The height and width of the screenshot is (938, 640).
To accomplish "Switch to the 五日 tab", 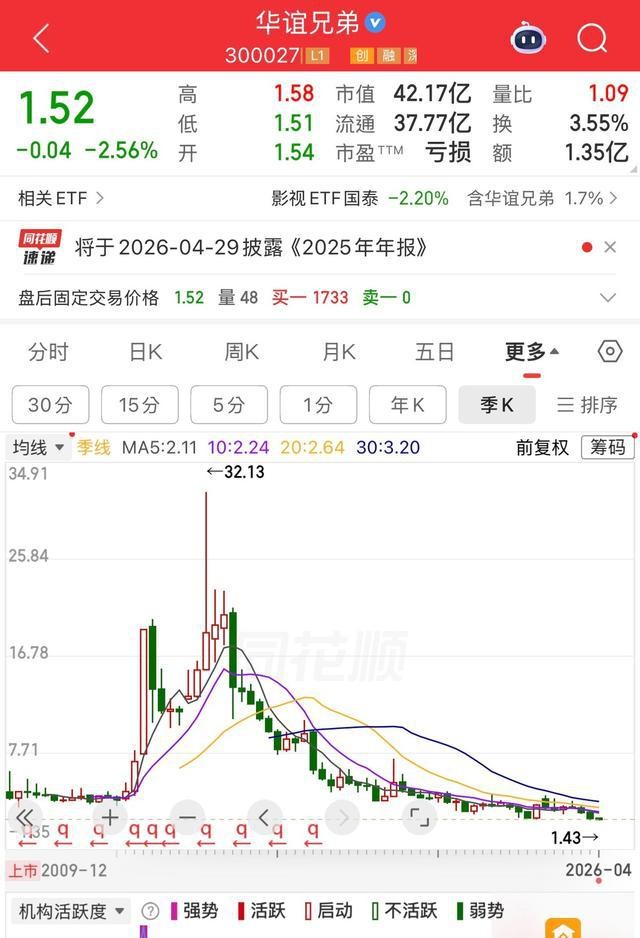I will (x=434, y=352).
